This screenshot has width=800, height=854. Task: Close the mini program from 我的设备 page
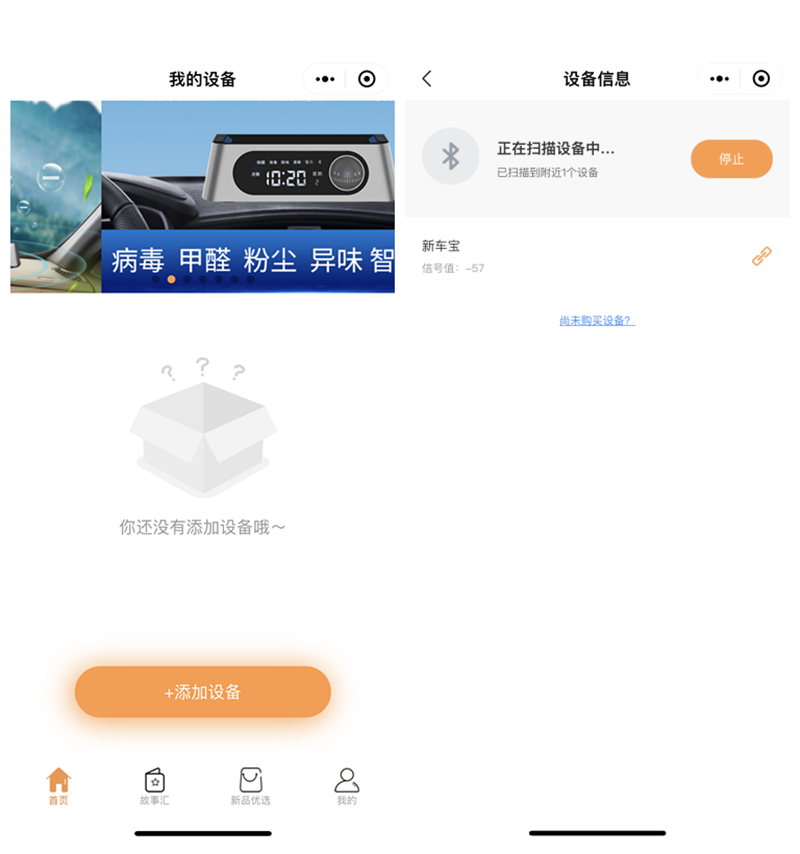pyautogui.click(x=367, y=79)
